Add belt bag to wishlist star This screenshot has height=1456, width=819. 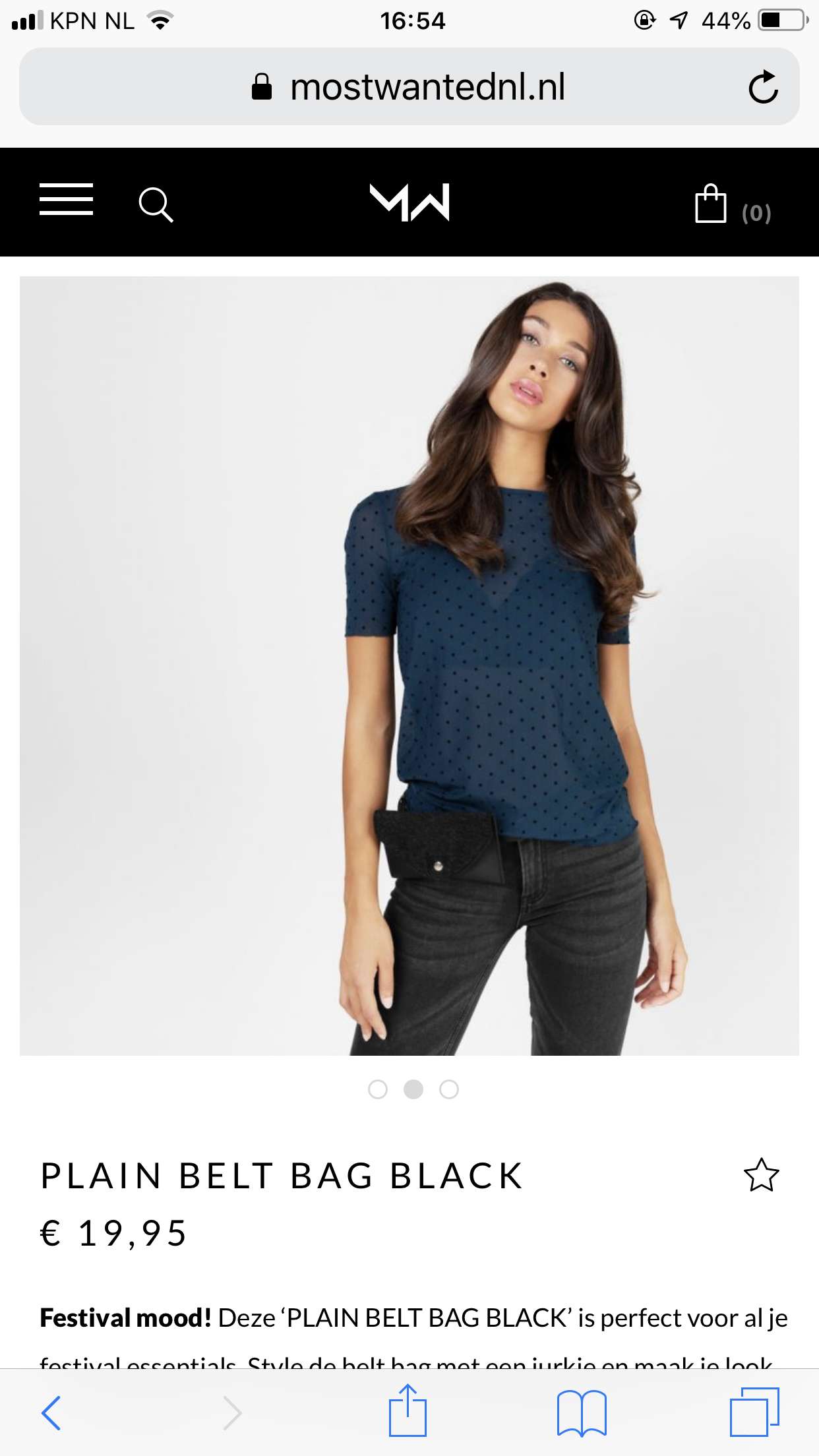click(x=761, y=1175)
